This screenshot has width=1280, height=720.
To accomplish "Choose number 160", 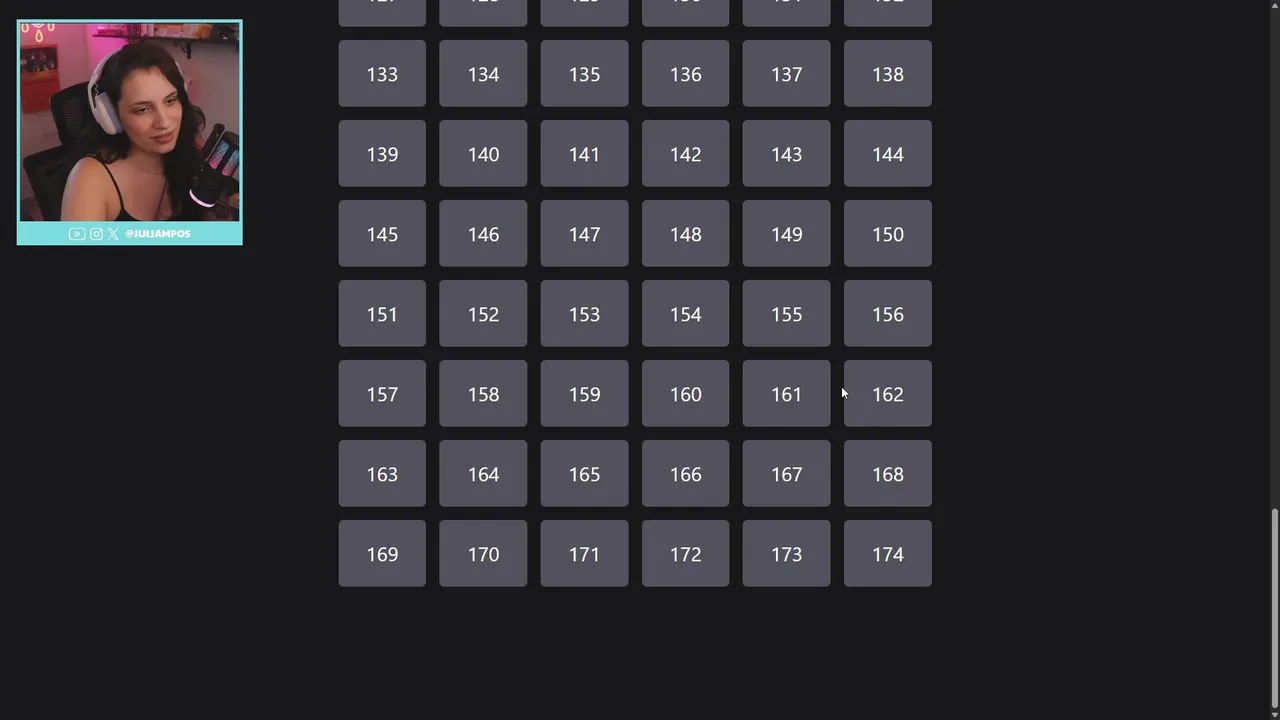I will click(x=685, y=394).
